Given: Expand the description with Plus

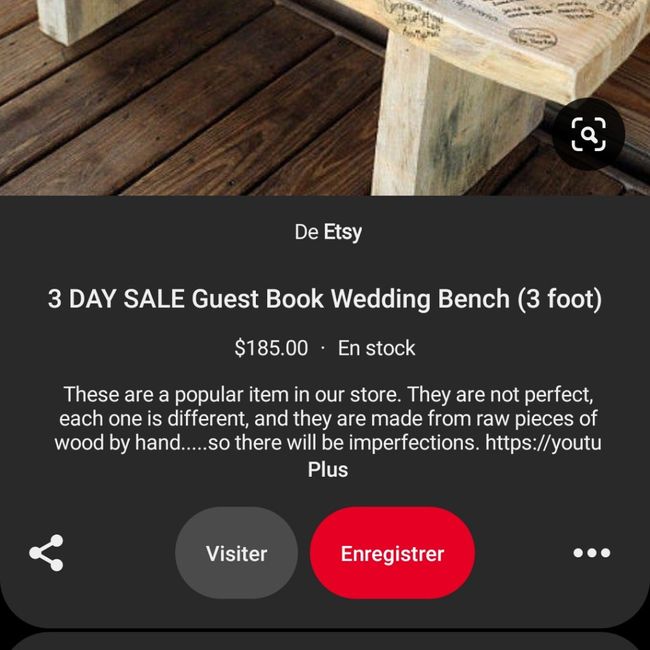Looking at the screenshot, I should pos(327,469).
